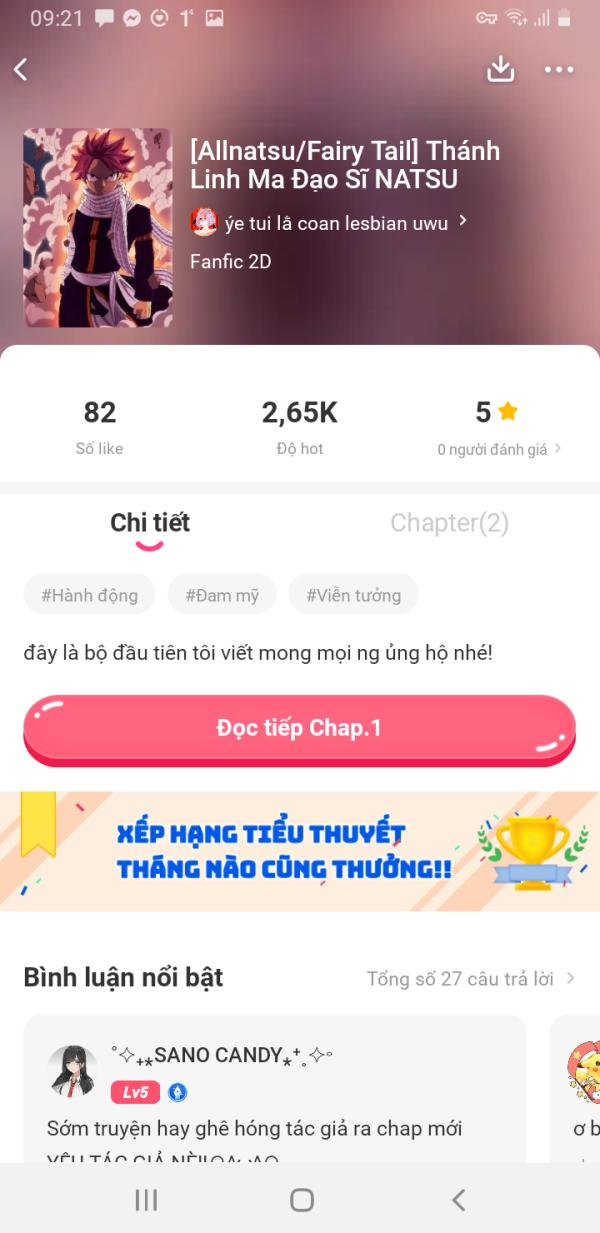Image resolution: width=600 pixels, height=1233 pixels.
Task: Open the recent apps switcher
Action: (x=146, y=1200)
